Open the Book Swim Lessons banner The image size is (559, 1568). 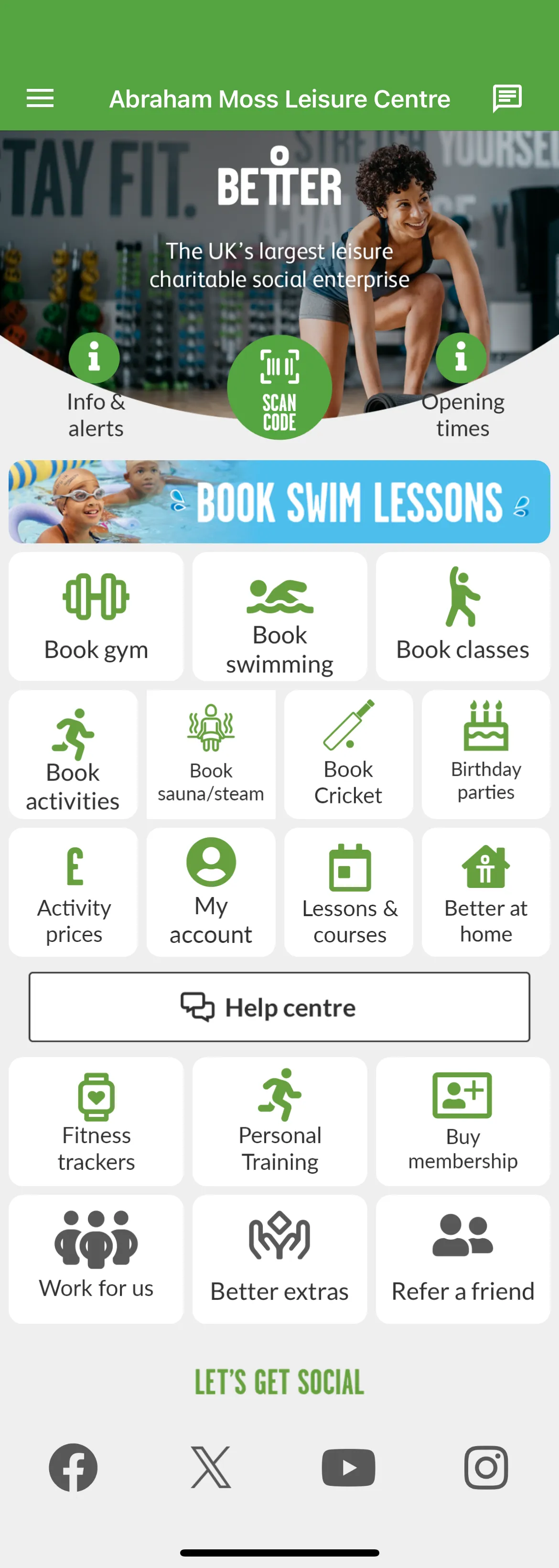pyautogui.click(x=279, y=502)
